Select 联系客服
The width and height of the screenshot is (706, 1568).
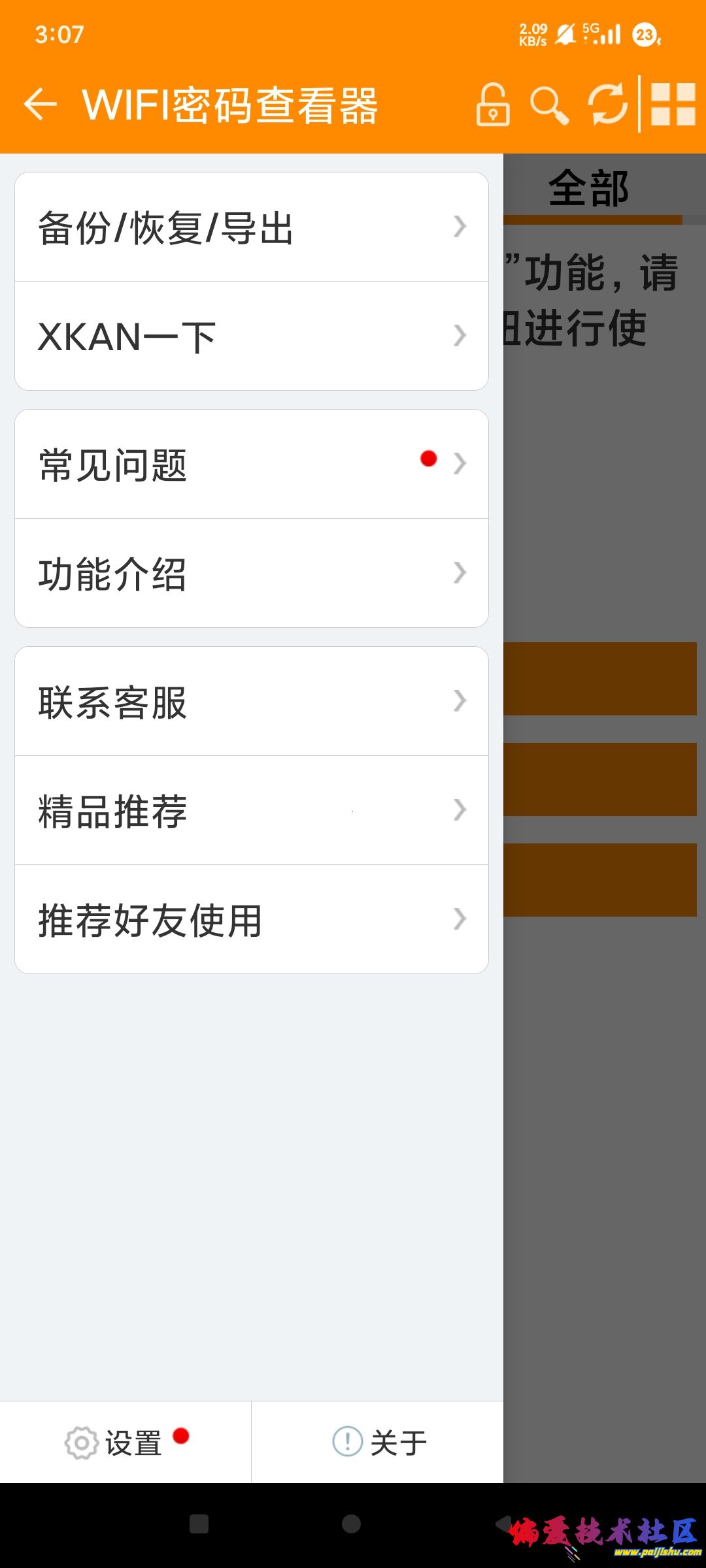(x=252, y=702)
